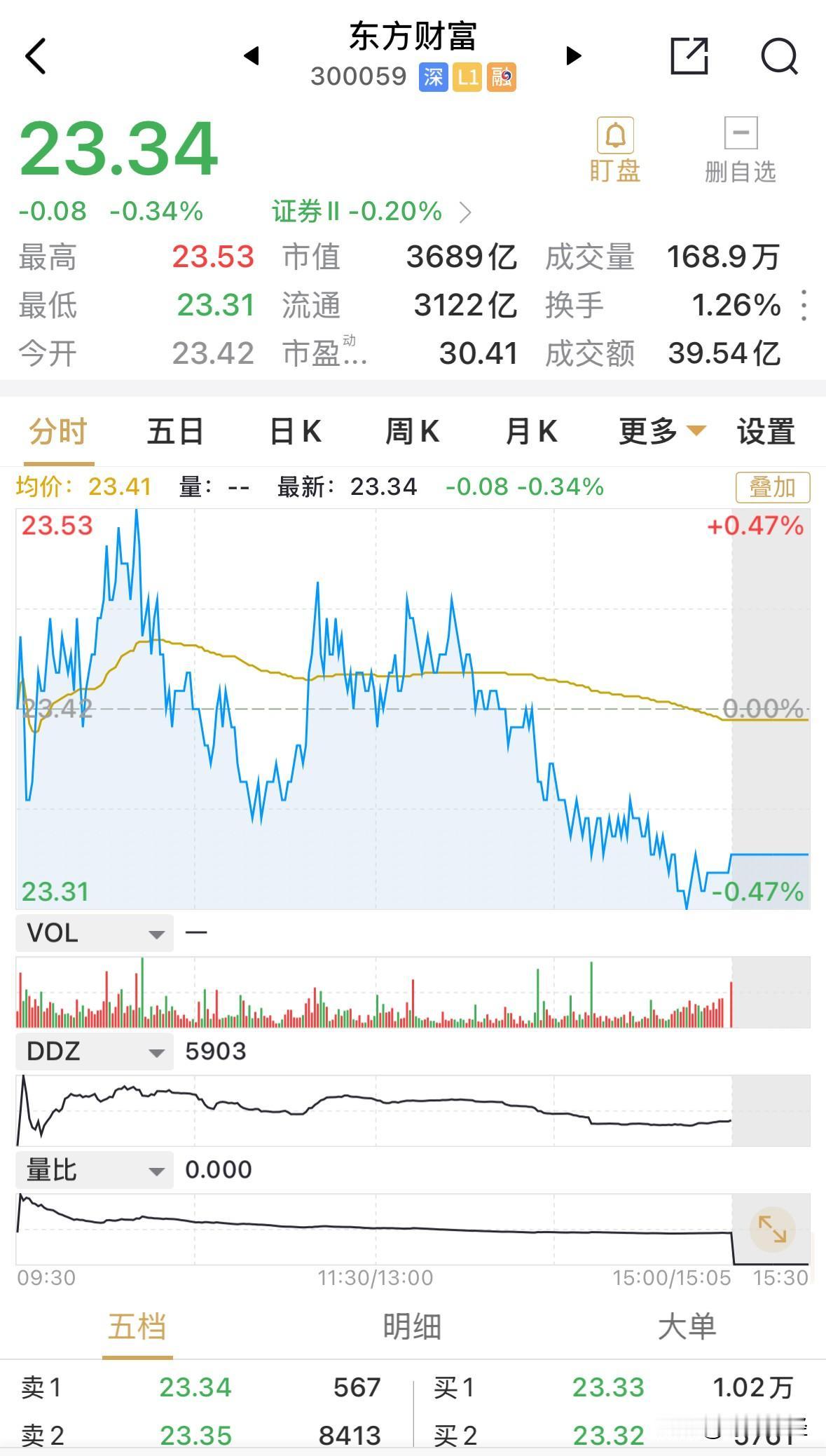826x1456 pixels.
Task: Open stock search
Action: tap(779, 56)
